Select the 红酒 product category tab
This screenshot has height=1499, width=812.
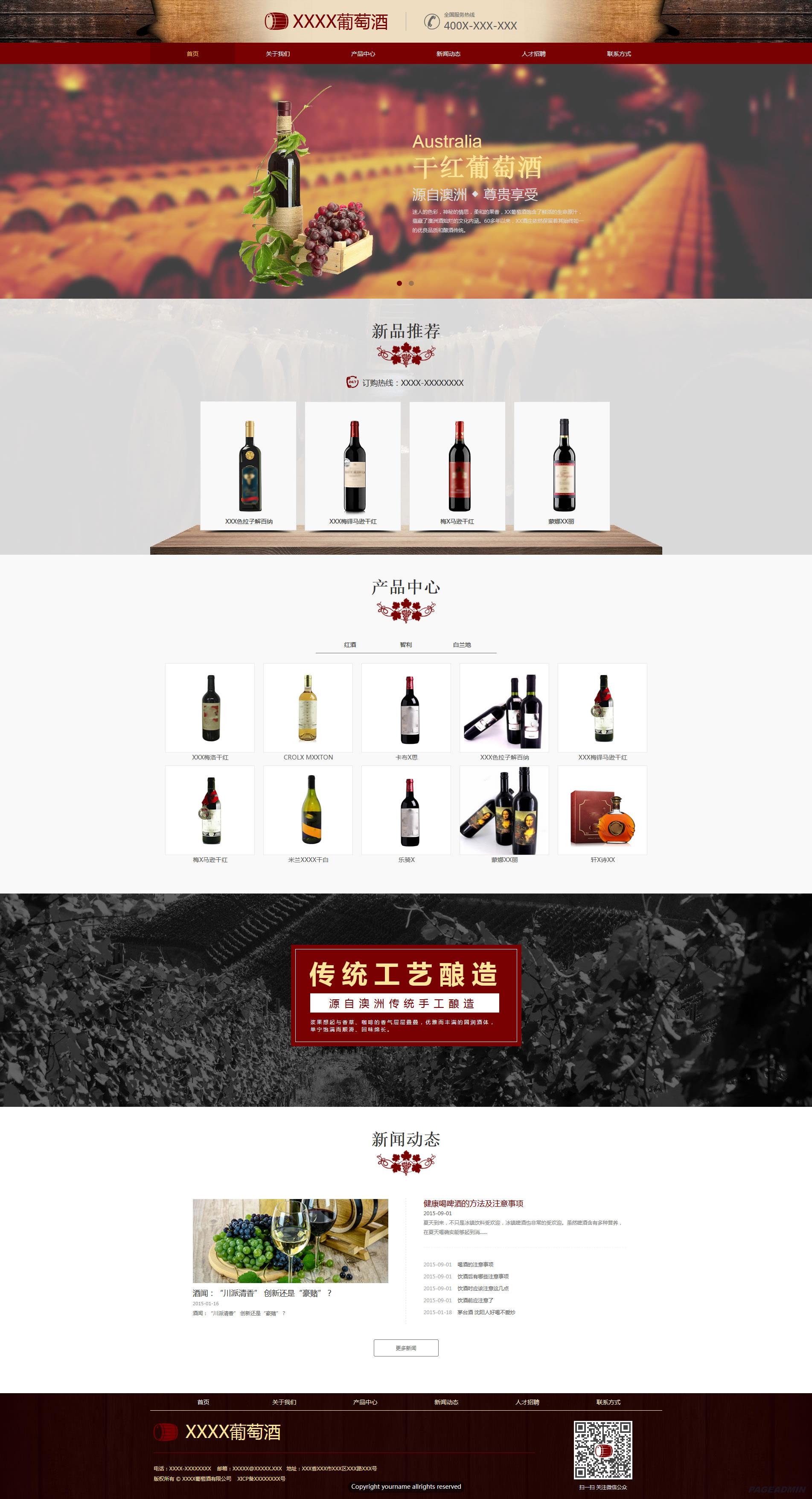point(350,645)
